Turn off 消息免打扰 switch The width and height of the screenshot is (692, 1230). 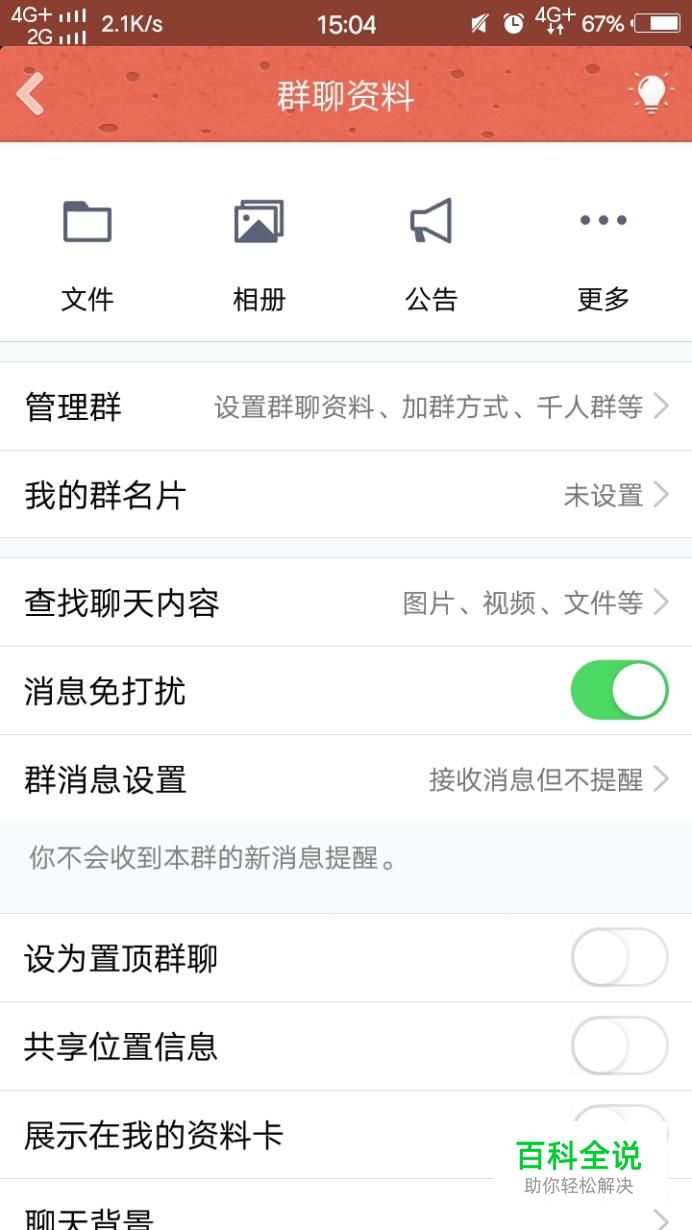coord(619,690)
